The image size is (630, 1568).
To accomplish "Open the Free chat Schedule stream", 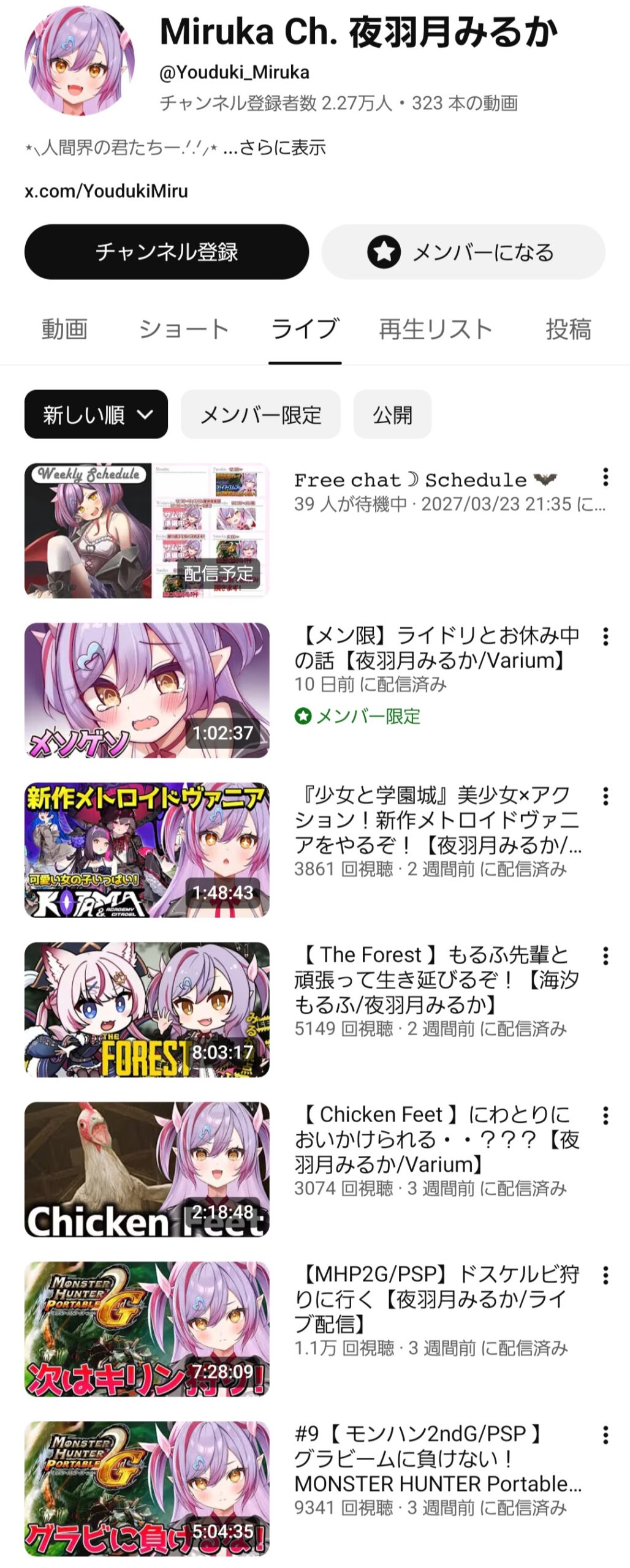I will tap(147, 530).
